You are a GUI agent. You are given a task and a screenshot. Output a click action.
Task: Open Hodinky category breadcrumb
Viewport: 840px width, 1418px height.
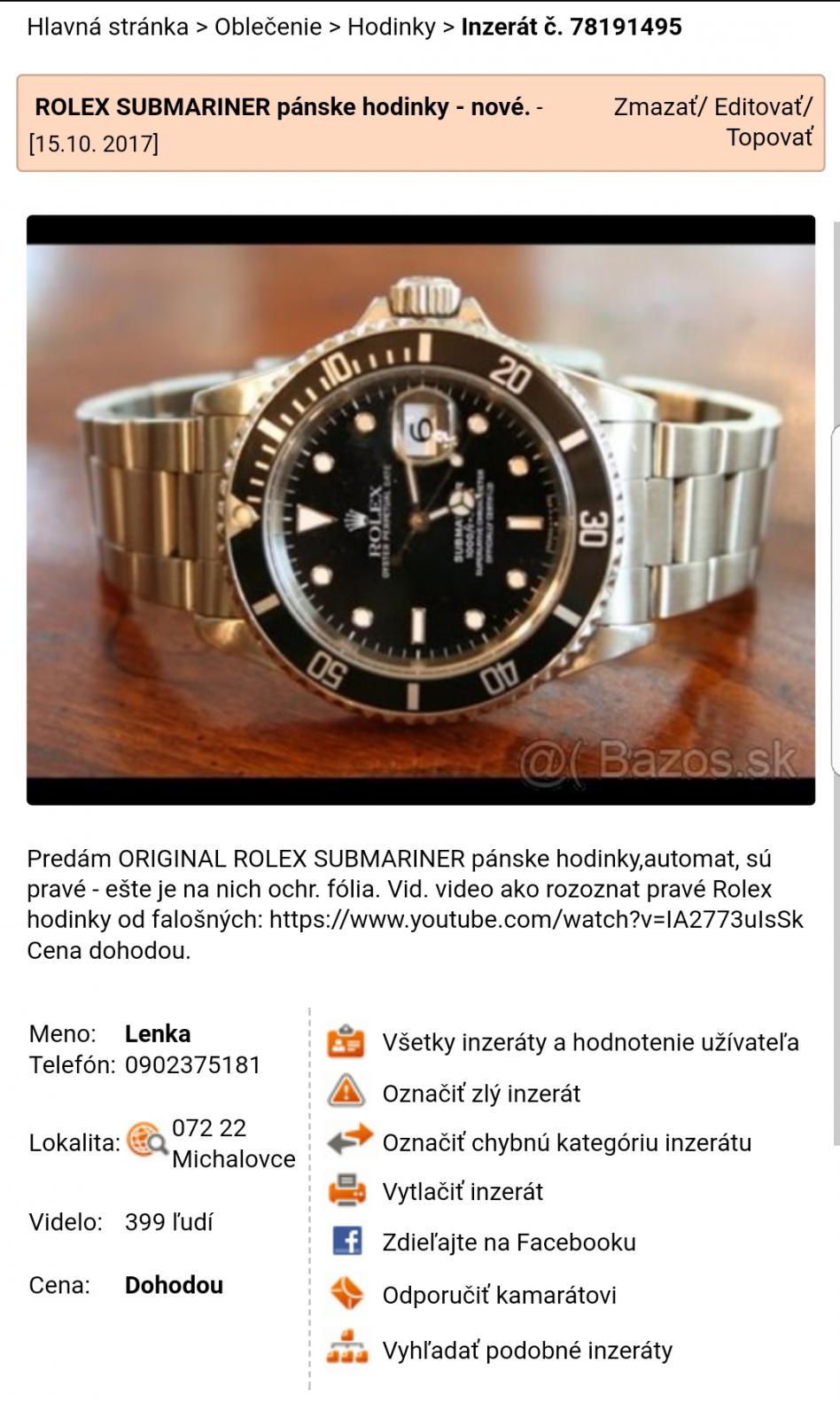(392, 27)
